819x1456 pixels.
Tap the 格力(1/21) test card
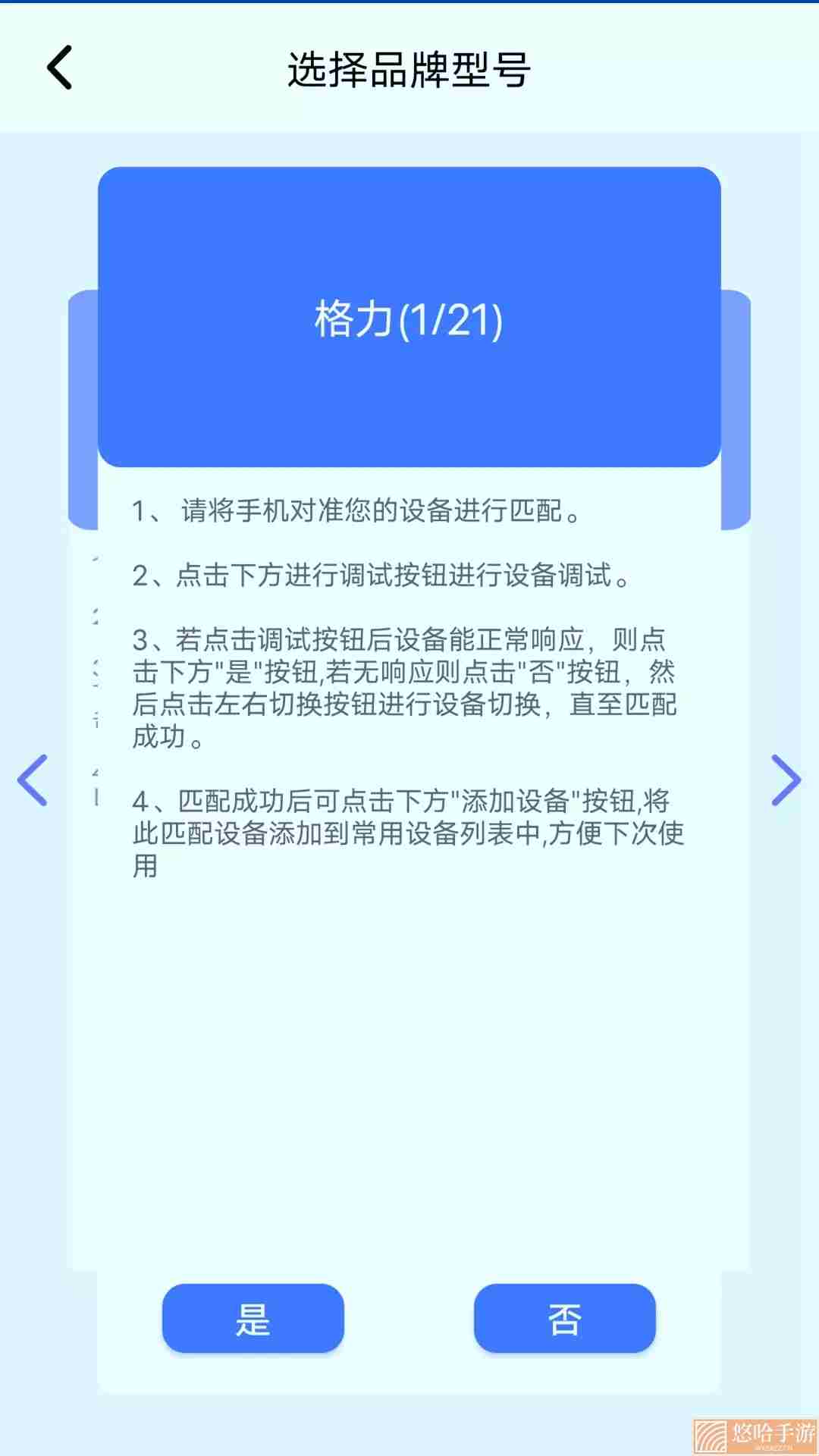point(409,317)
